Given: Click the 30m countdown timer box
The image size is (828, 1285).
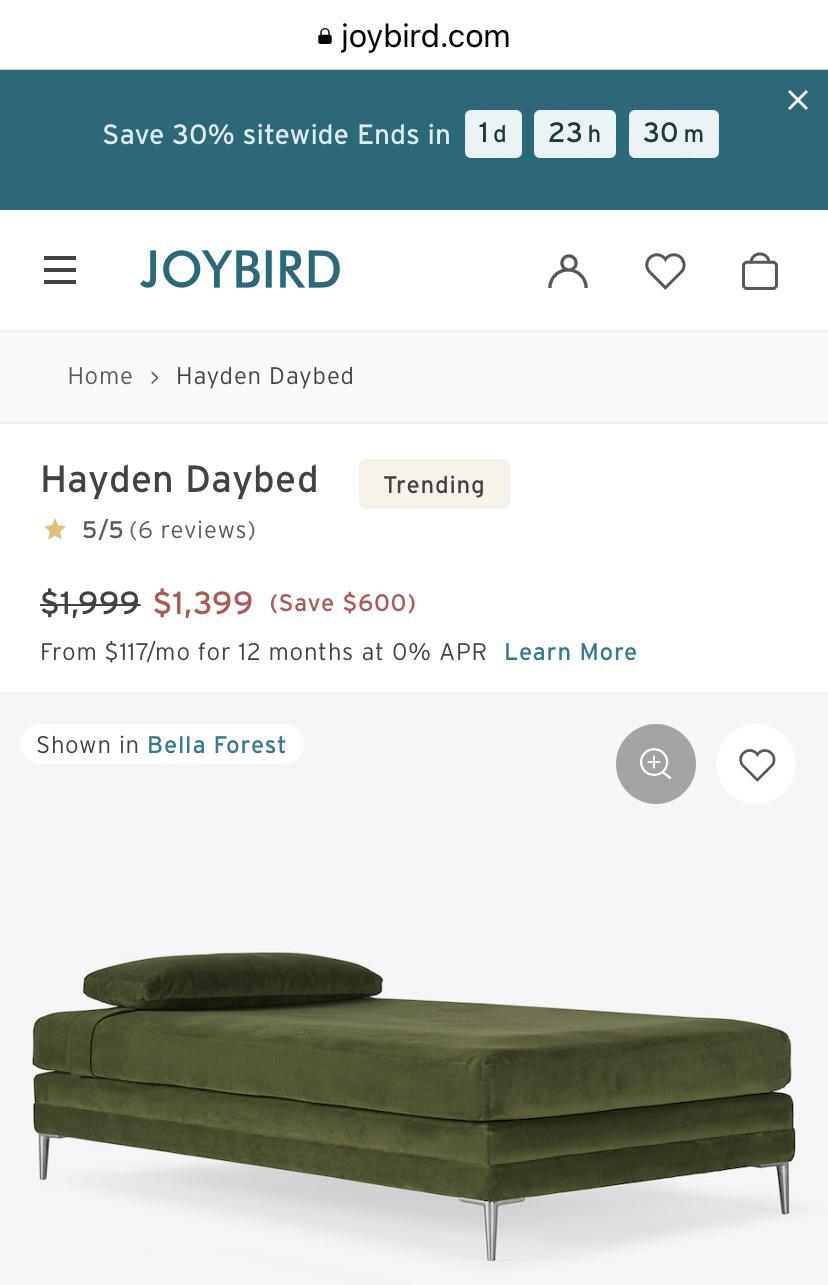Looking at the screenshot, I should [x=673, y=133].
